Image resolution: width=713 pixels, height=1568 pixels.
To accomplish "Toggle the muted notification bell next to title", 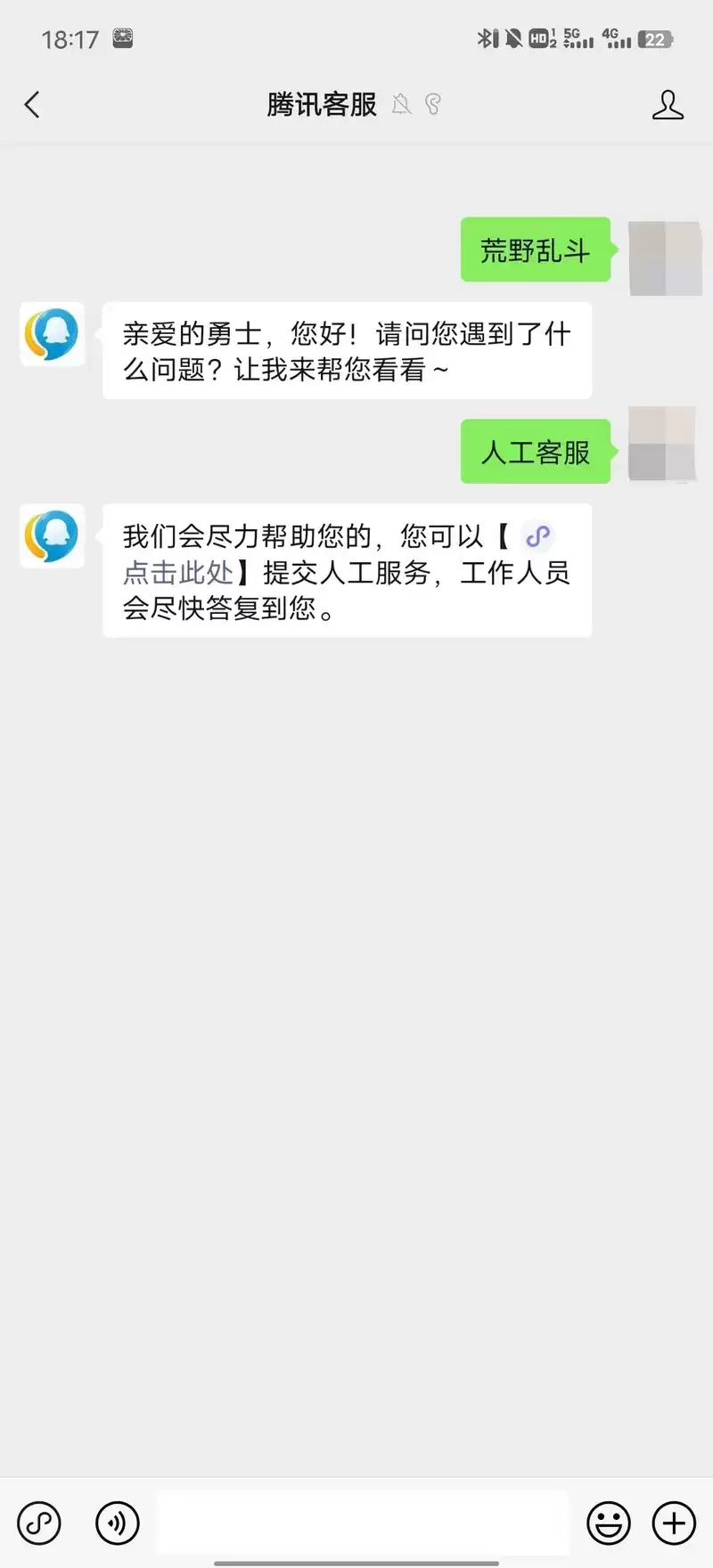I will pos(401,104).
